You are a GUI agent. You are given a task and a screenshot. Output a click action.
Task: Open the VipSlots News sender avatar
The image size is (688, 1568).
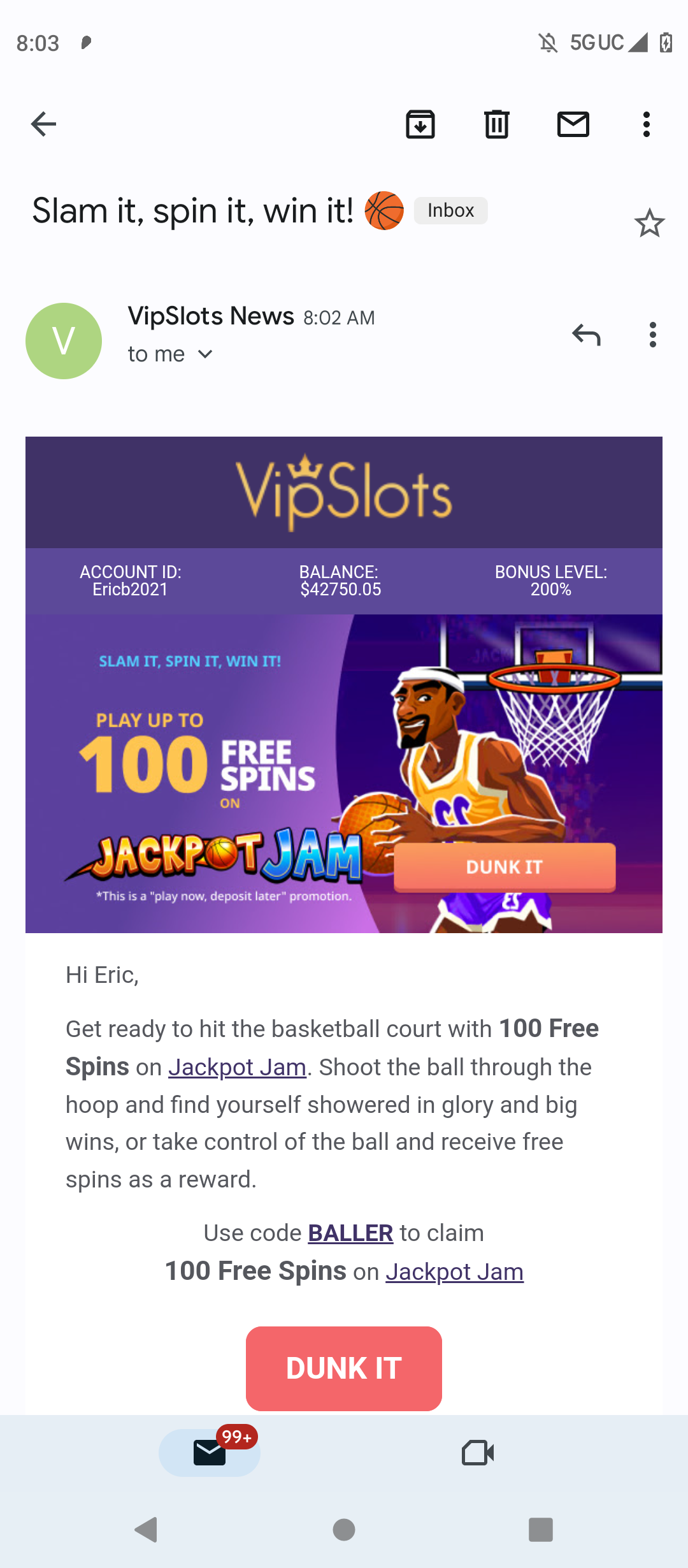pos(64,341)
